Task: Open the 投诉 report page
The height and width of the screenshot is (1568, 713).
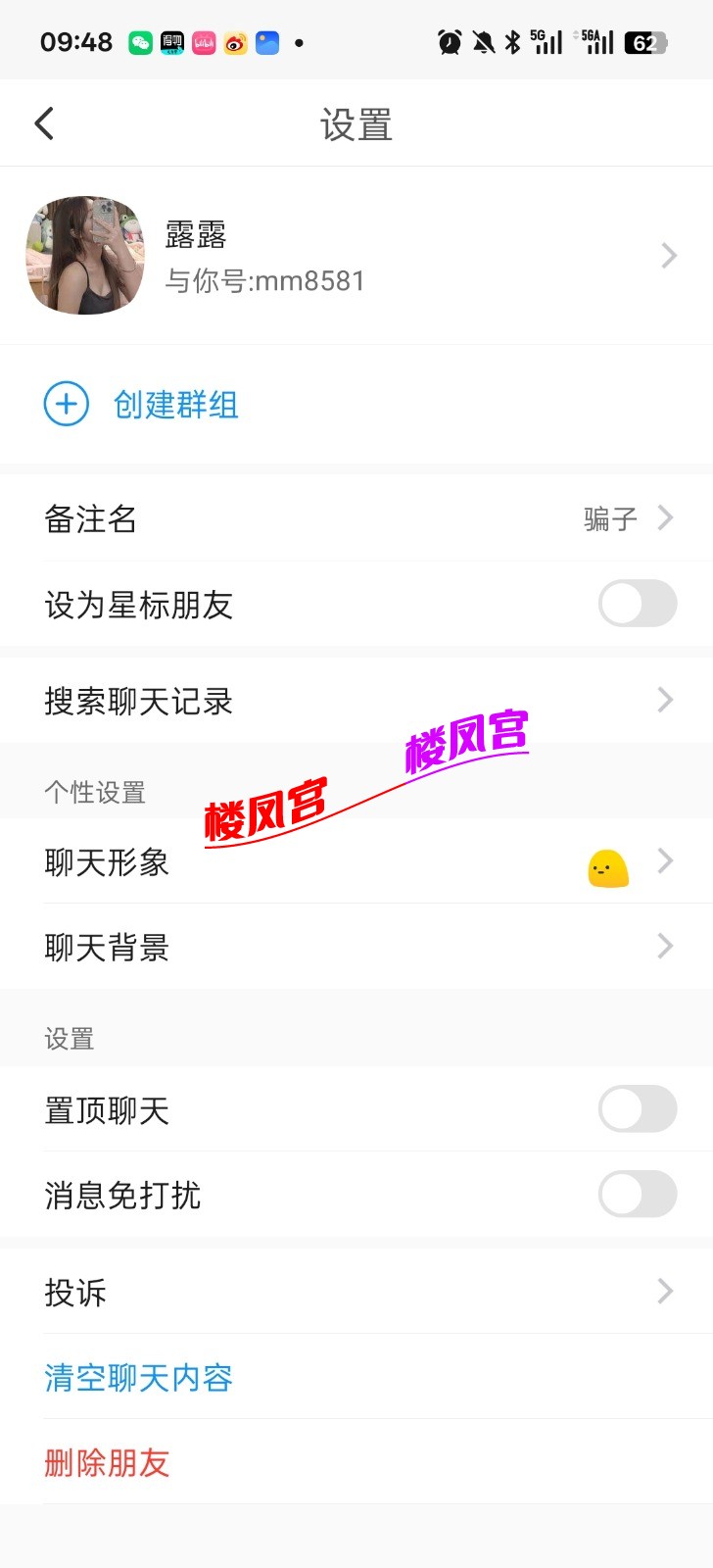Action: pyautogui.click(x=356, y=1292)
